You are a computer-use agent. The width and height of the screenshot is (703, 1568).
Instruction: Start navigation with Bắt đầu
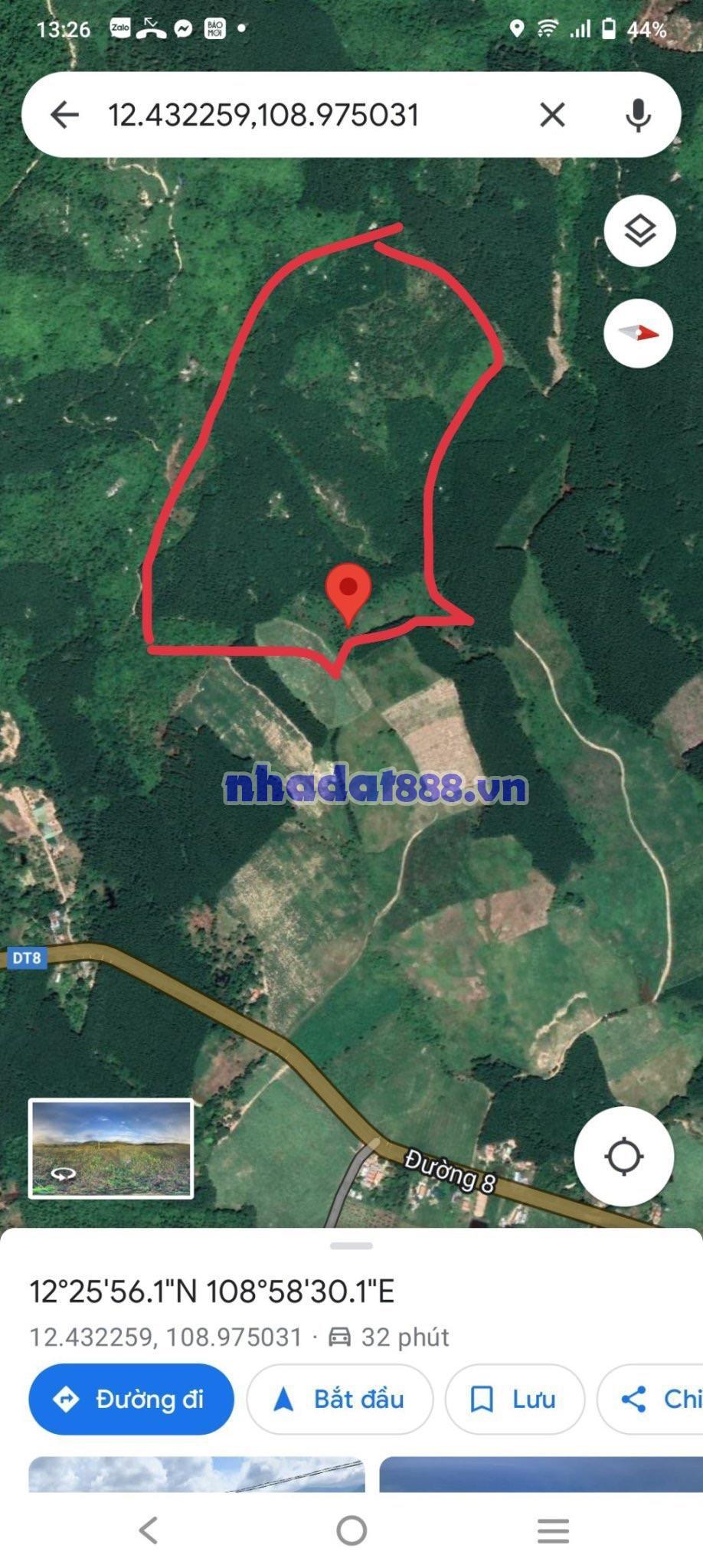[x=339, y=1399]
